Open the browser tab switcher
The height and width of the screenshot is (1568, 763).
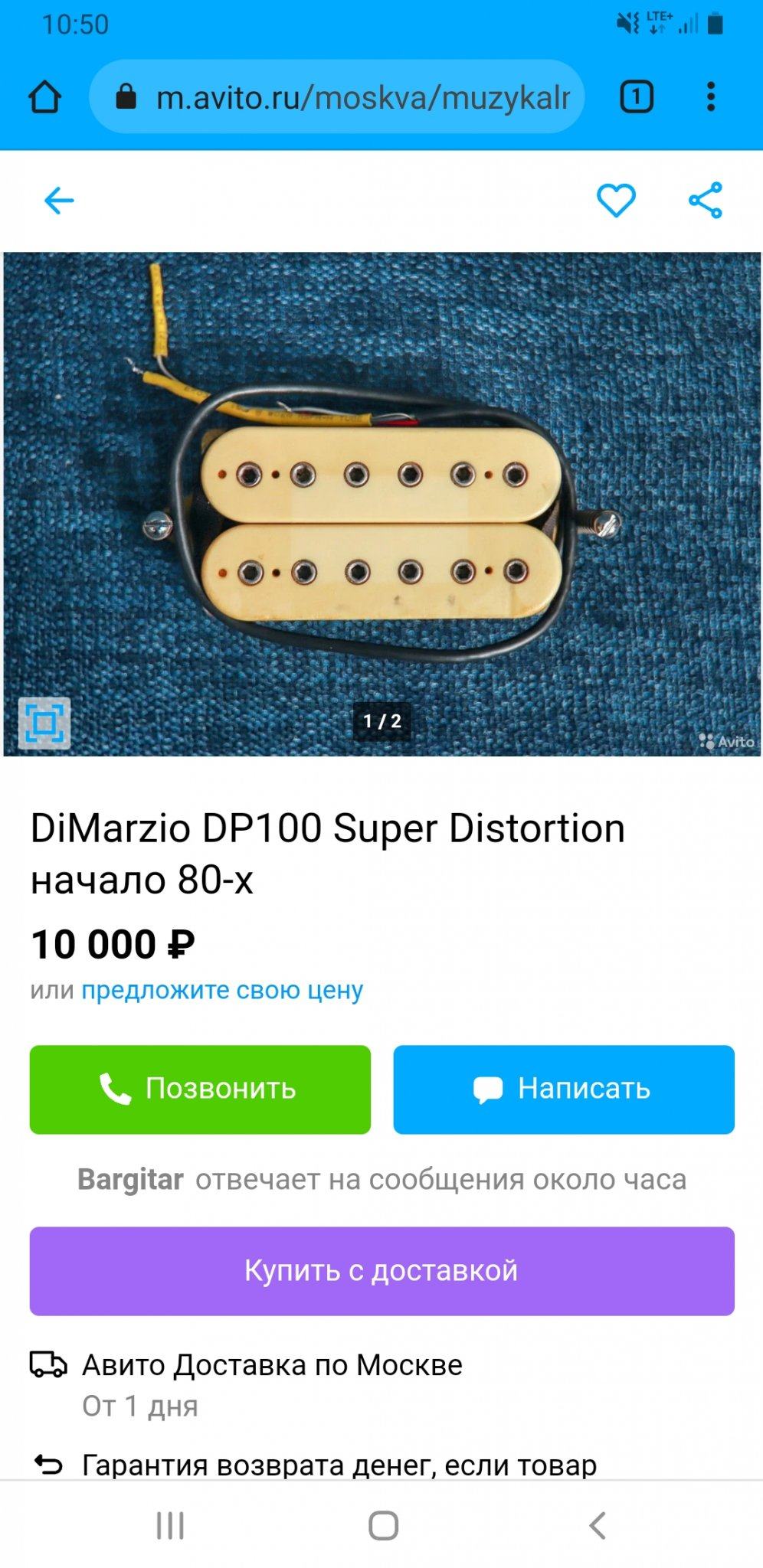[x=636, y=97]
